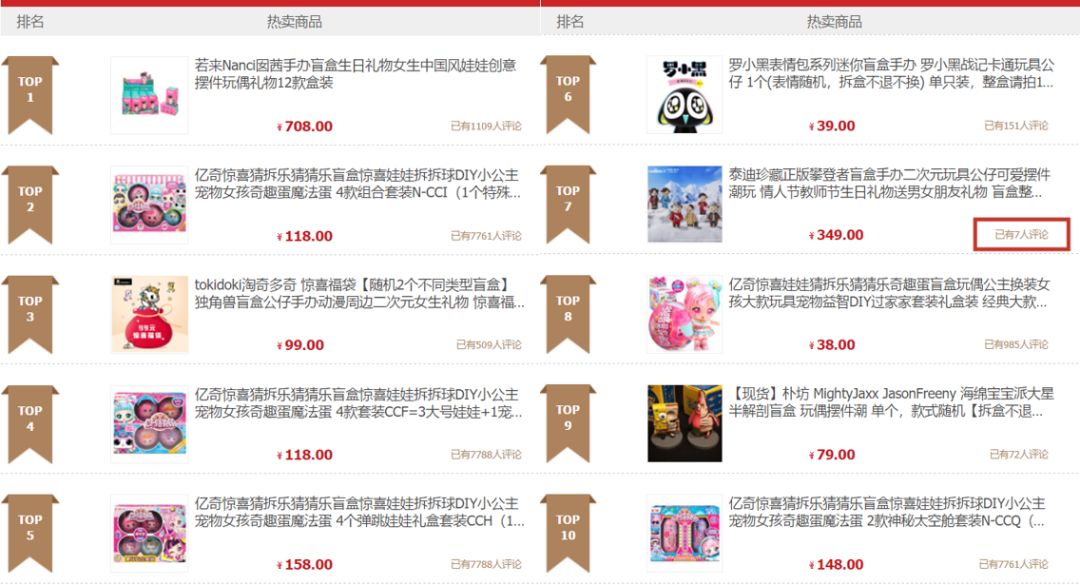Screen dimensions: 1080x585
Task: View the 已有1109人评论 reviews link
Action: pyautogui.click(x=486, y=127)
